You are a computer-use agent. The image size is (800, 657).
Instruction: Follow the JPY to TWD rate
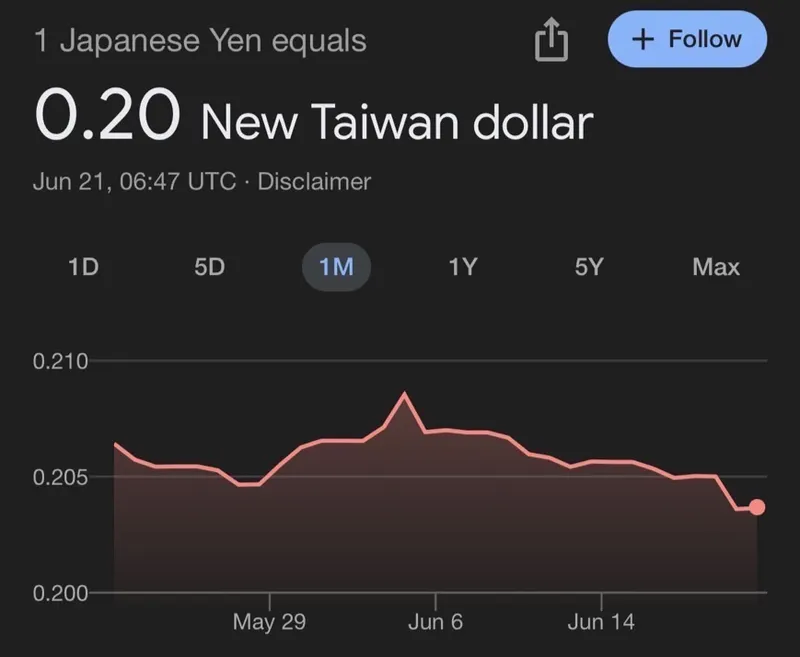tap(687, 40)
